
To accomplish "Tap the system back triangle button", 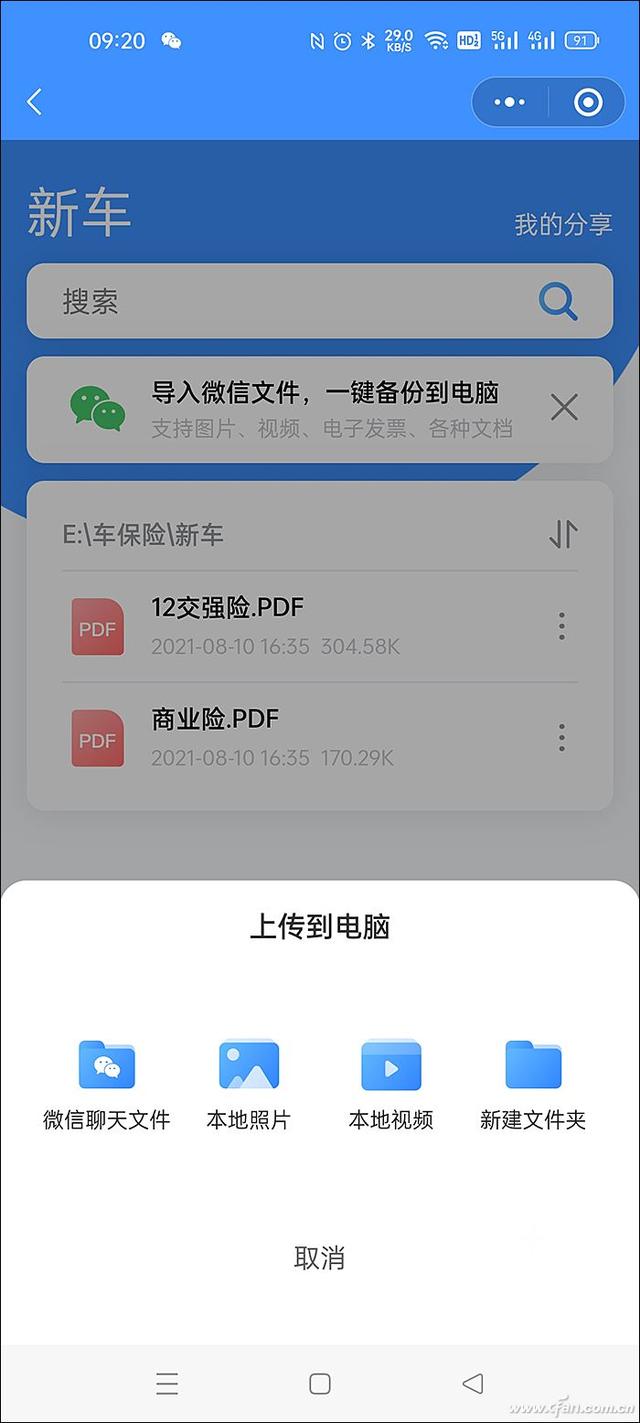I will (473, 1383).
